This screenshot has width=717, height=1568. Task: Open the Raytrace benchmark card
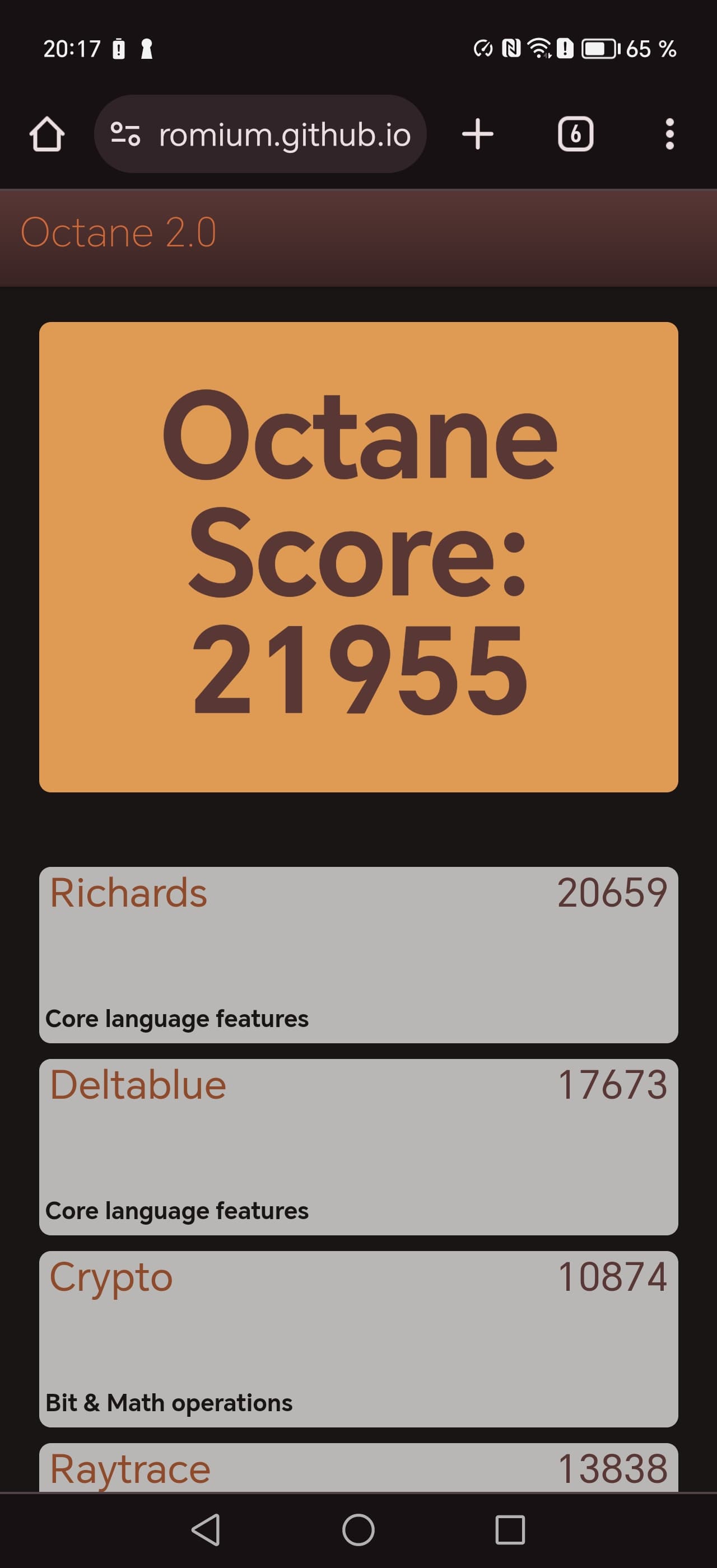pos(358,1468)
